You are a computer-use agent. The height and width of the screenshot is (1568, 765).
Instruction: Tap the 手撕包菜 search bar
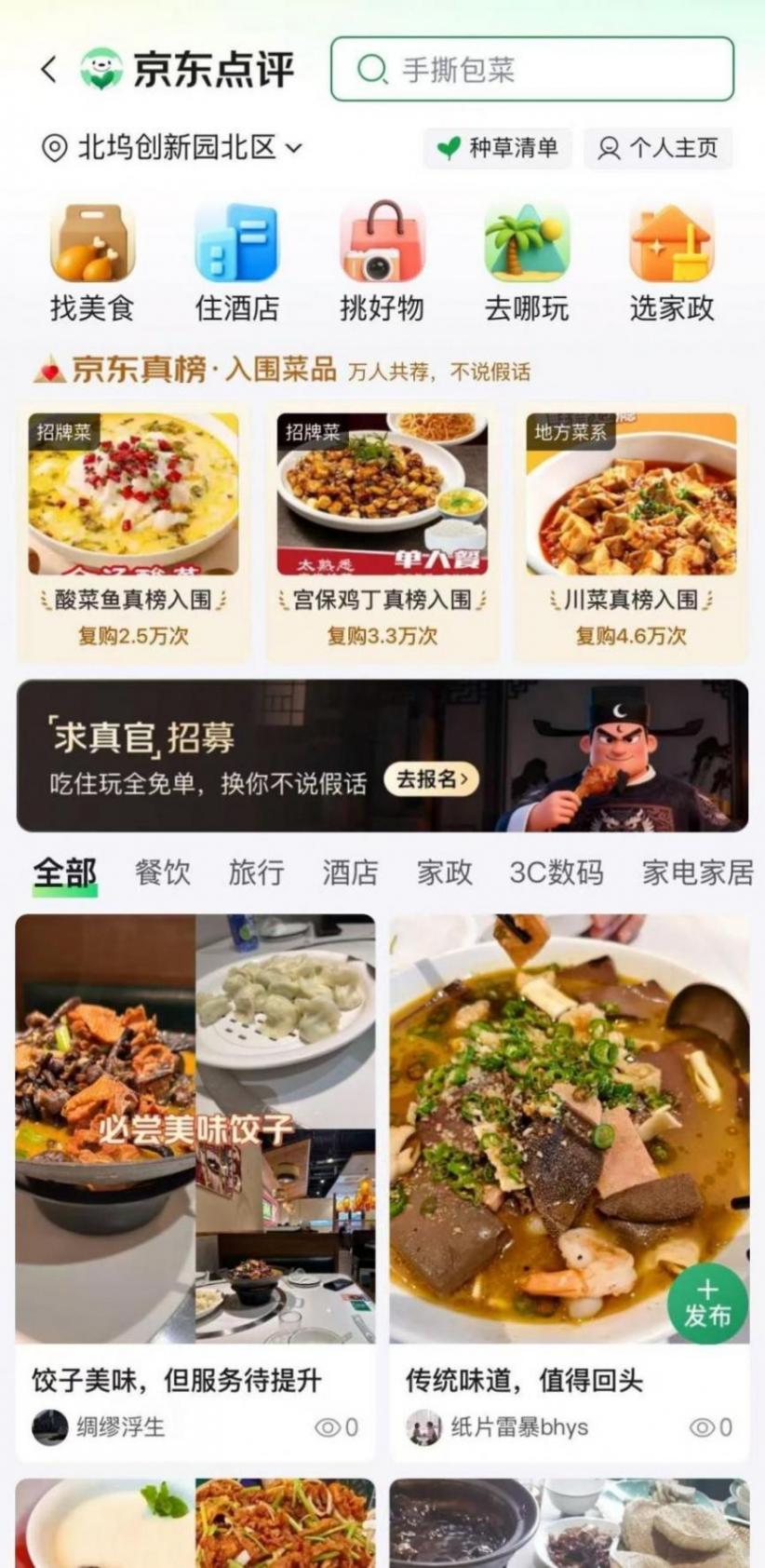[530, 68]
